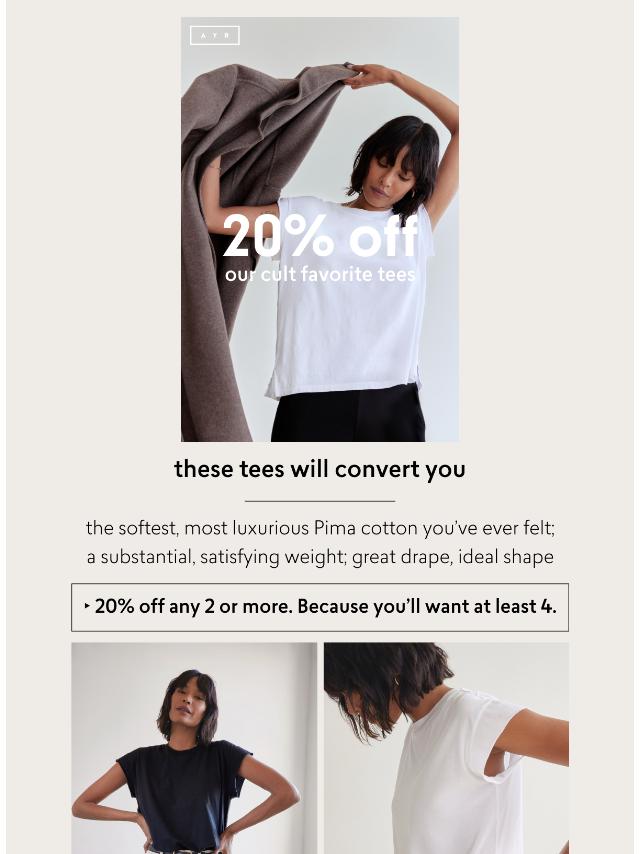Open the white tee product photo
Image resolution: width=640 pixels, height=854 pixels.
point(446,747)
